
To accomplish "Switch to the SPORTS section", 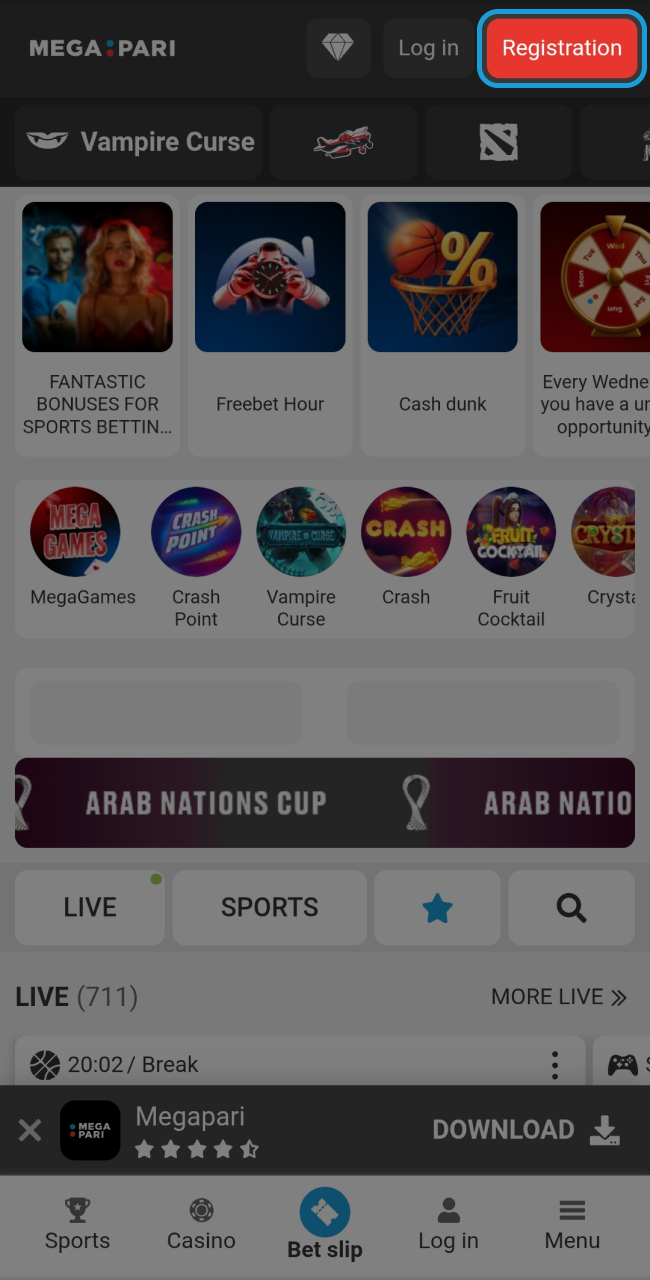I will (269, 907).
